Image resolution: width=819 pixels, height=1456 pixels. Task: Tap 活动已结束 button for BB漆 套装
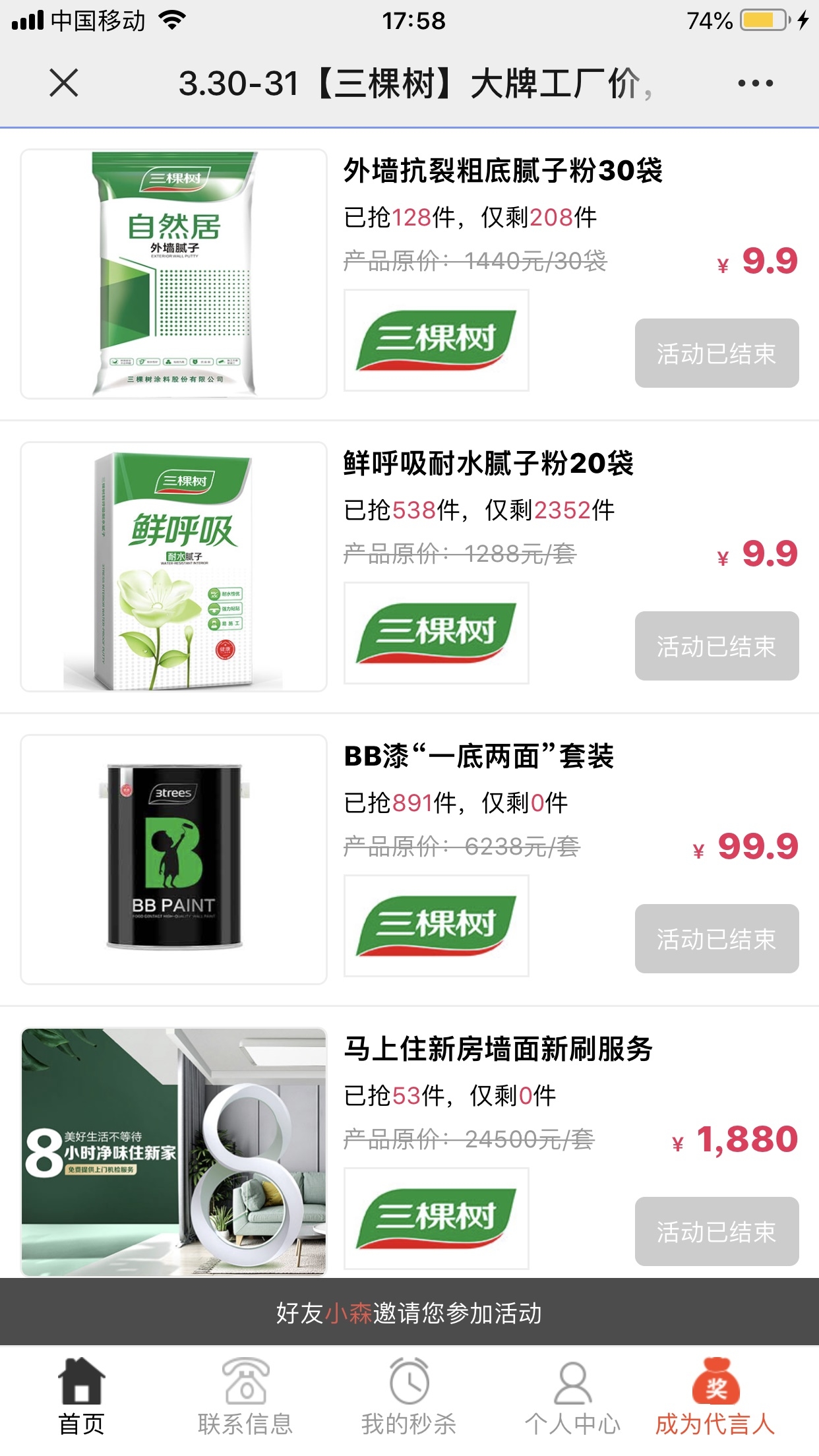click(x=716, y=939)
